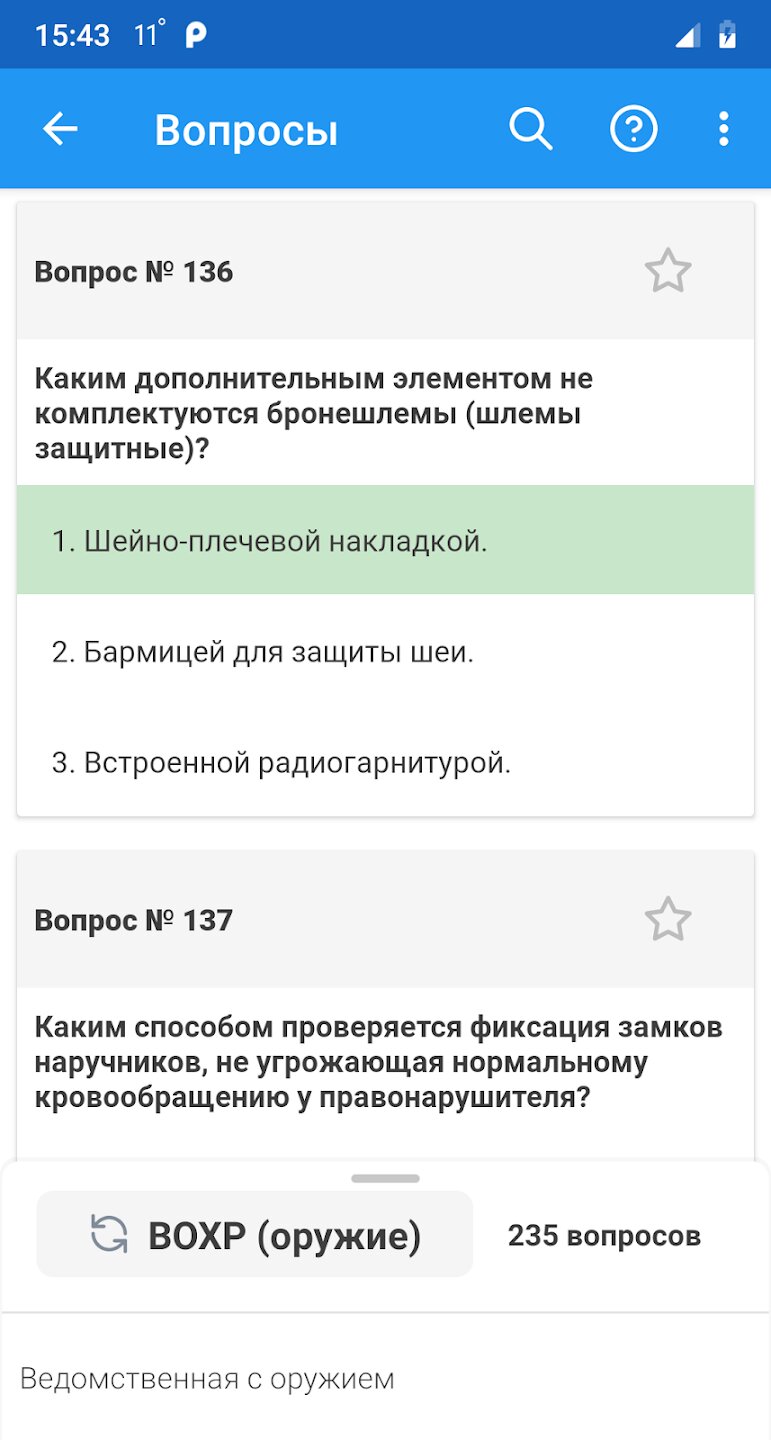This screenshot has width=771, height=1440.
Task: Tap the ВОХР (оружие) category button
Action: click(x=255, y=1235)
